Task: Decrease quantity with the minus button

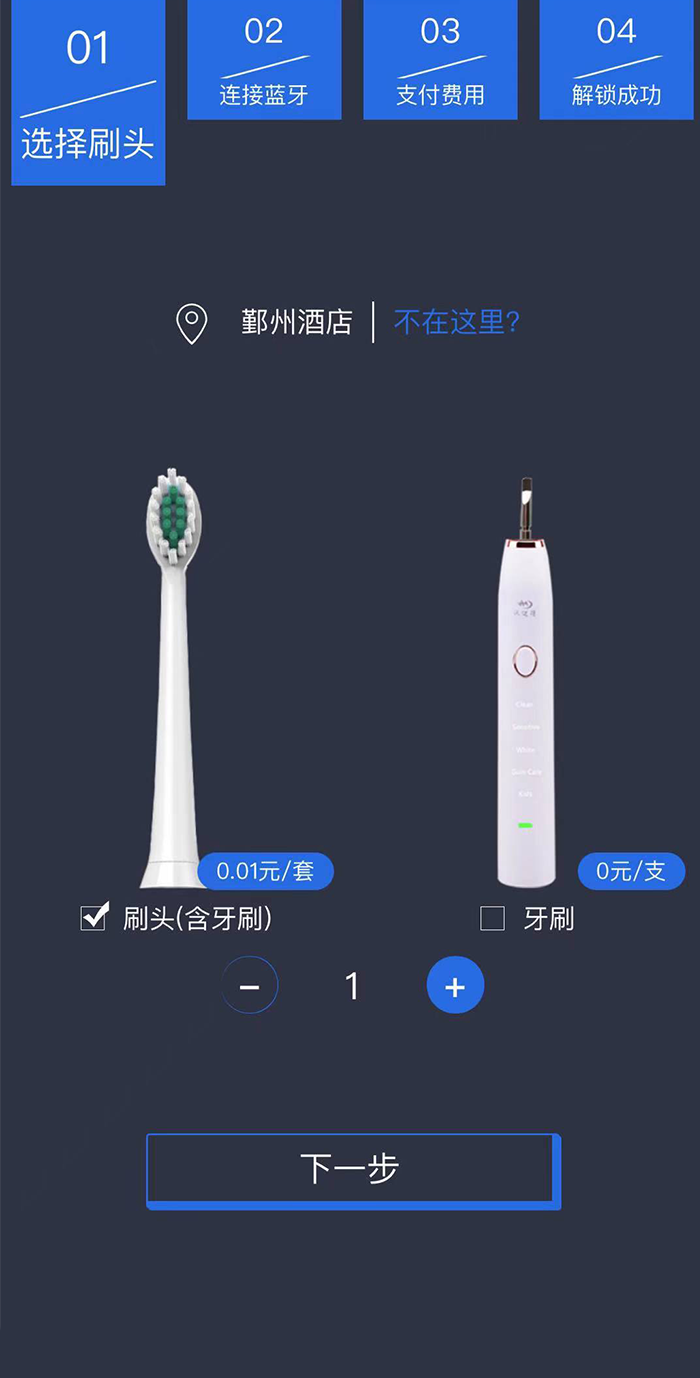Action: (249, 986)
